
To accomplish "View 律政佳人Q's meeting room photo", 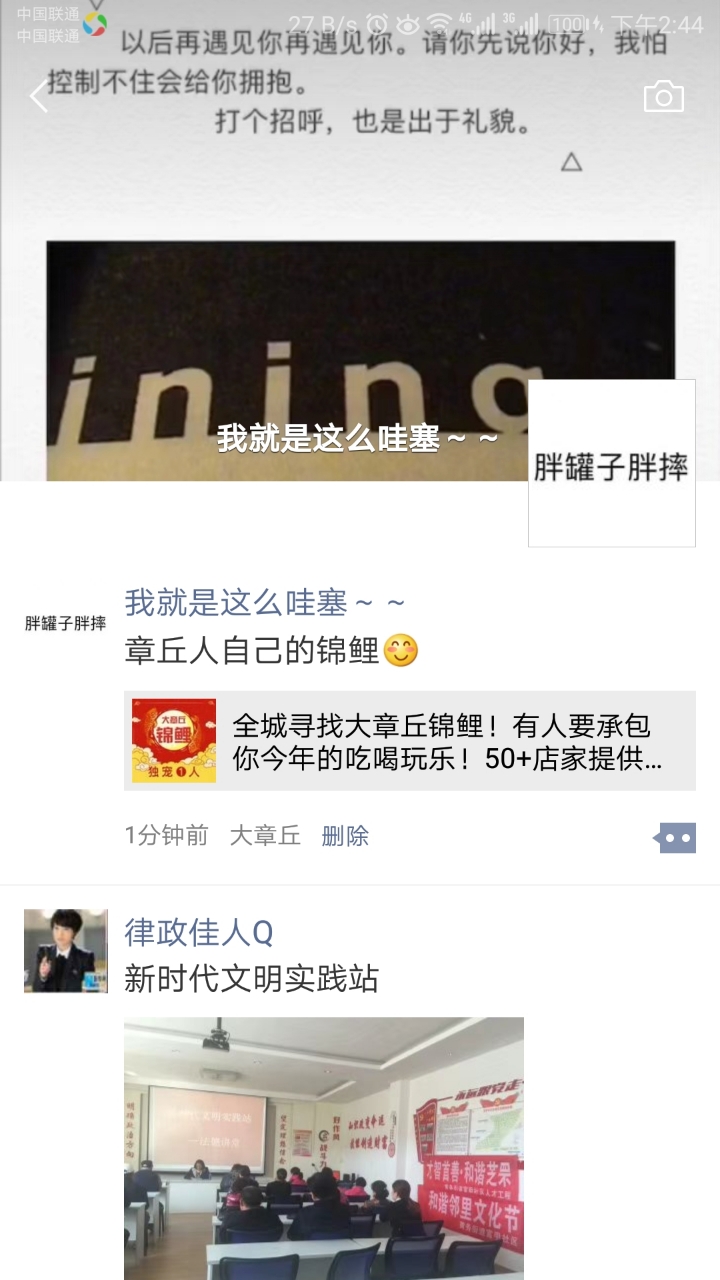I will click(x=323, y=1147).
